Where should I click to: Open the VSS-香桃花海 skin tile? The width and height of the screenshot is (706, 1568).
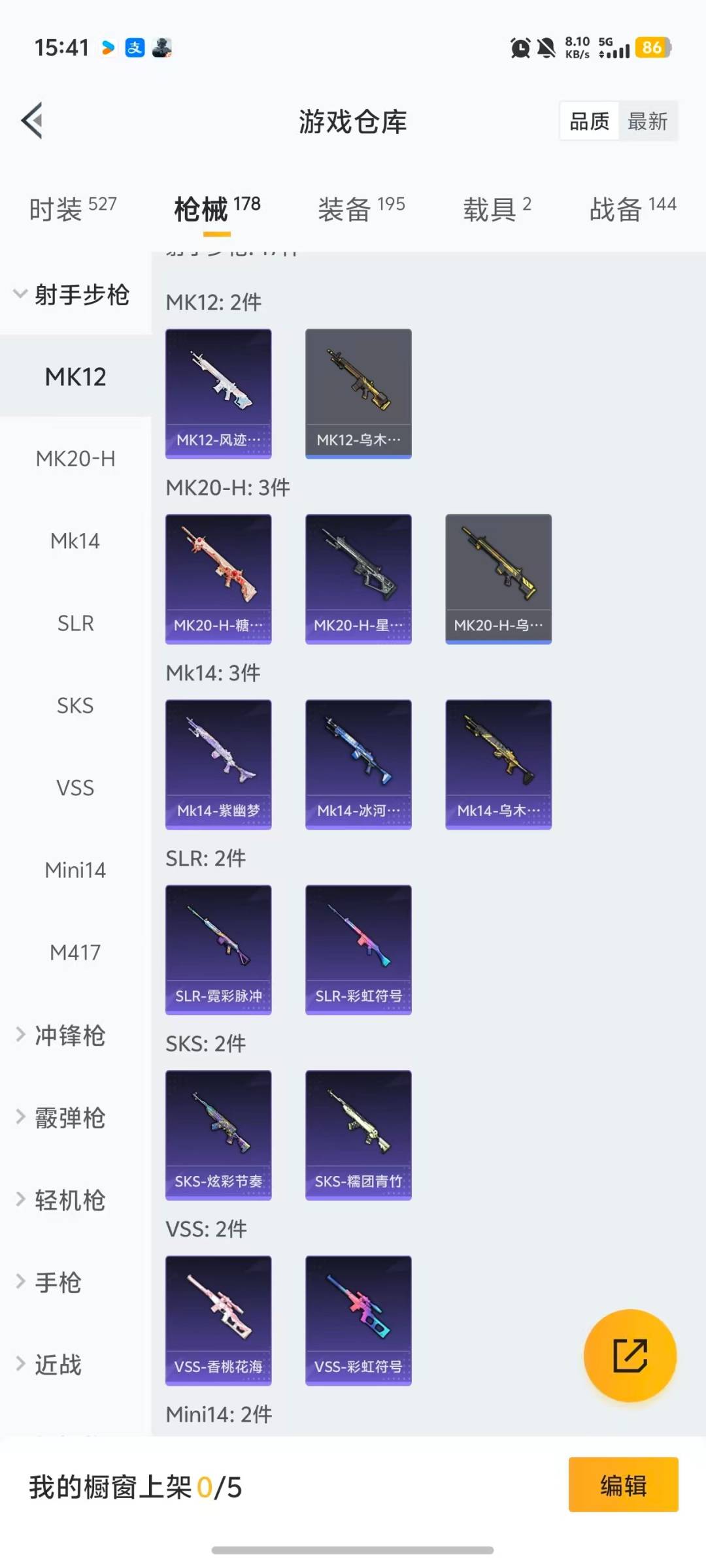click(x=218, y=1320)
